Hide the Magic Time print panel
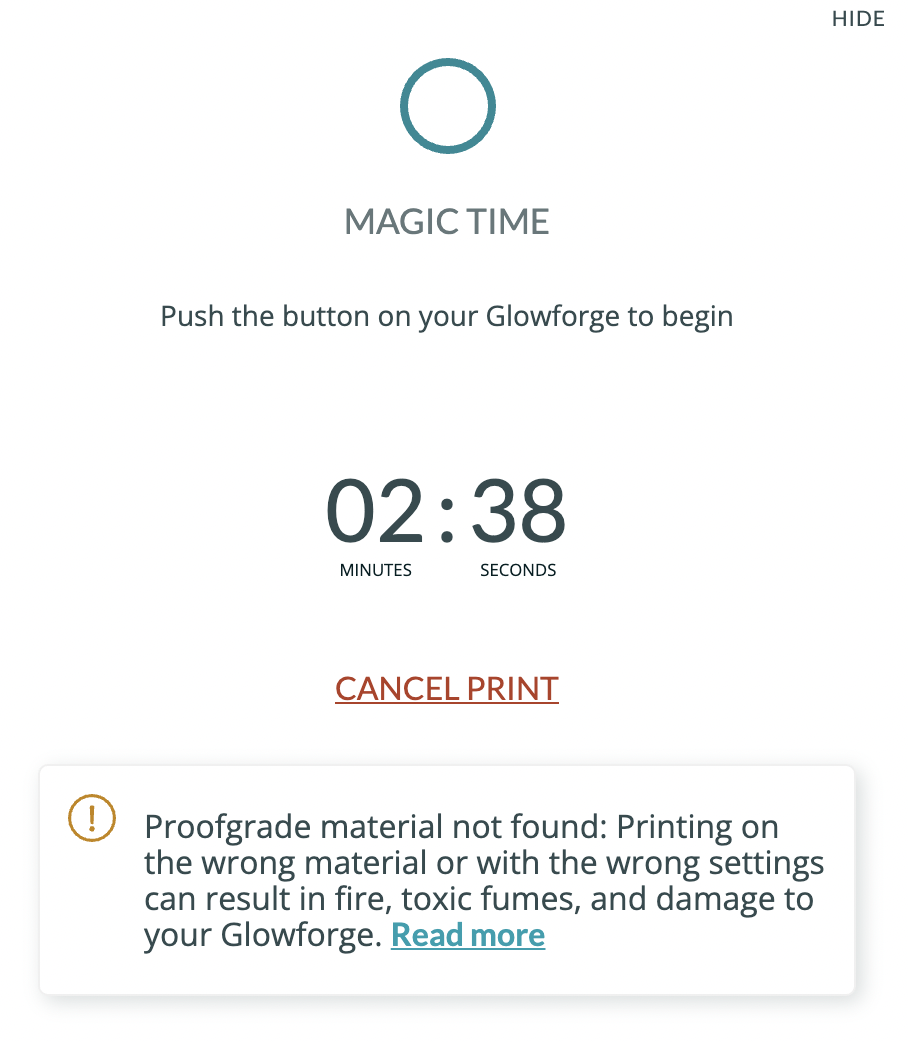This screenshot has height=1042, width=908. pyautogui.click(x=857, y=19)
